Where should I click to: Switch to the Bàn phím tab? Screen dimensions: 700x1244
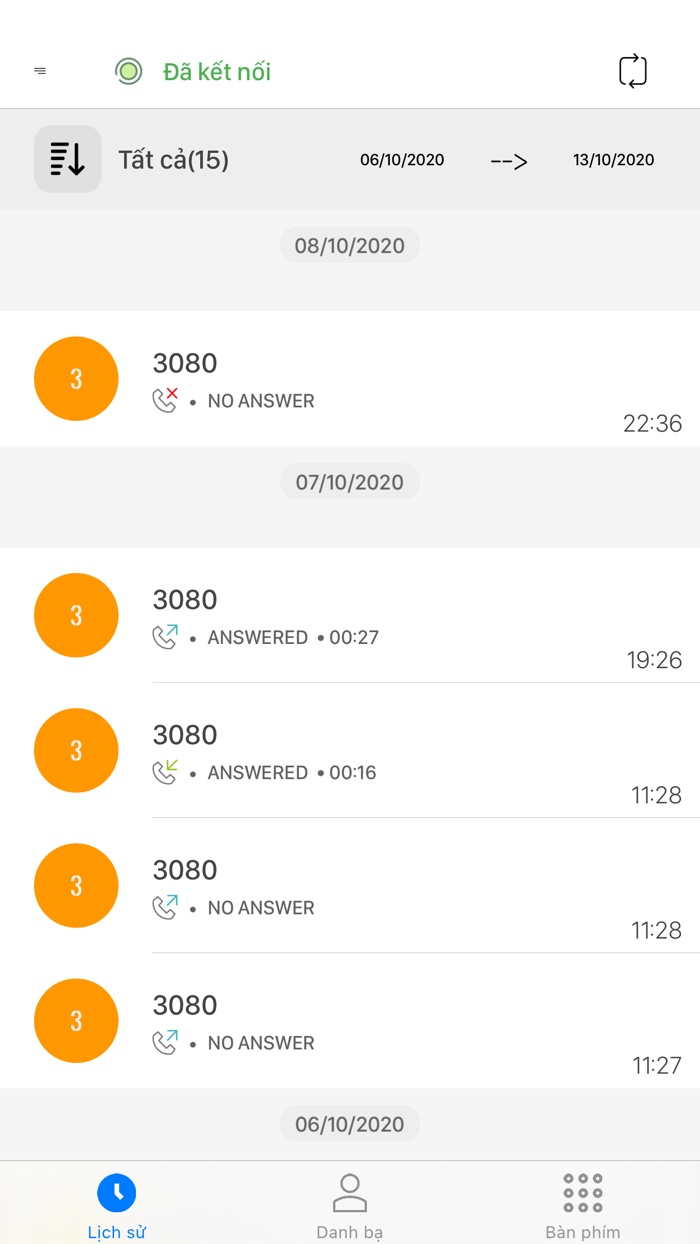point(583,1206)
